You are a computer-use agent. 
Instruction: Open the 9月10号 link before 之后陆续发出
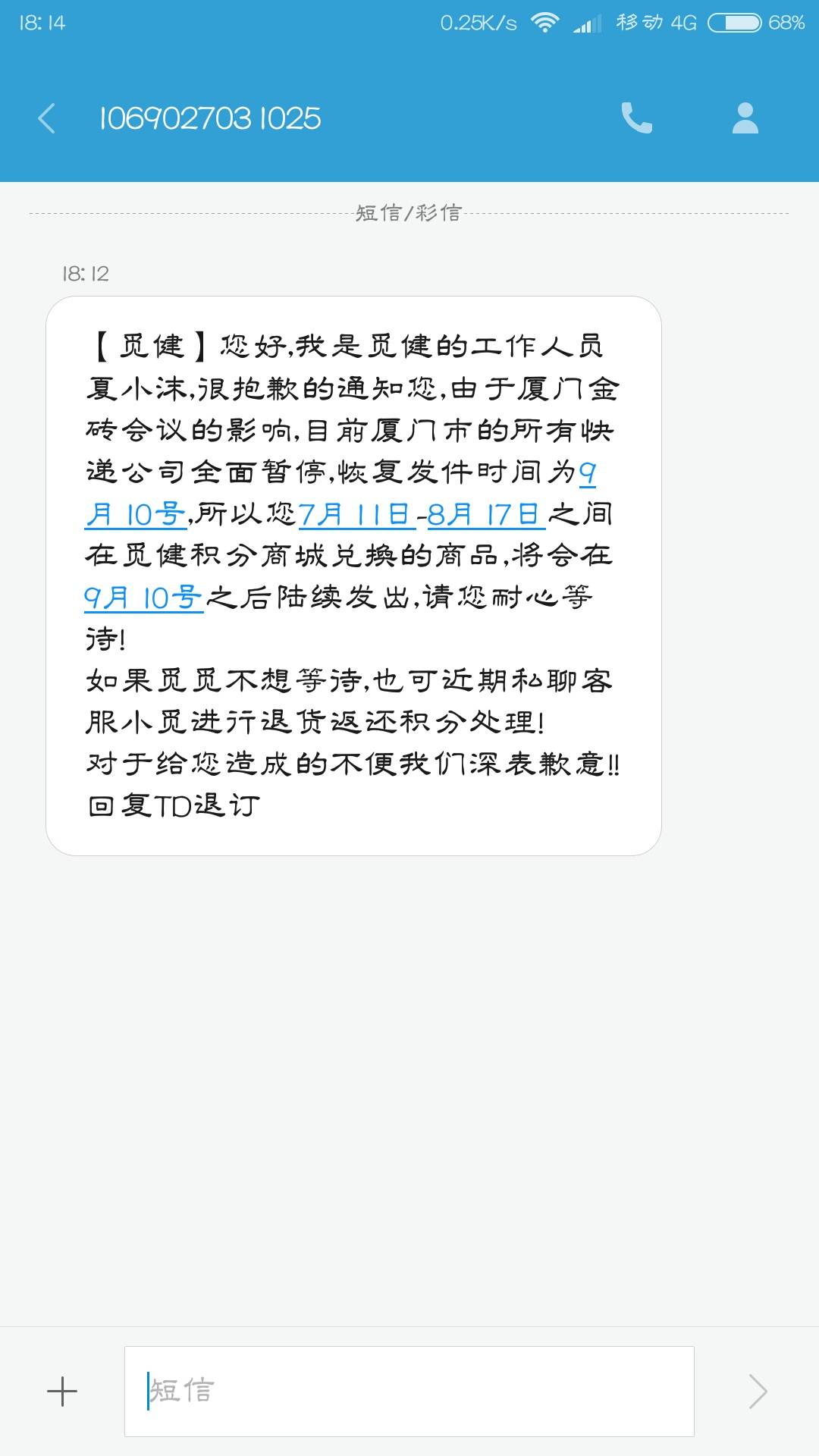(143, 598)
